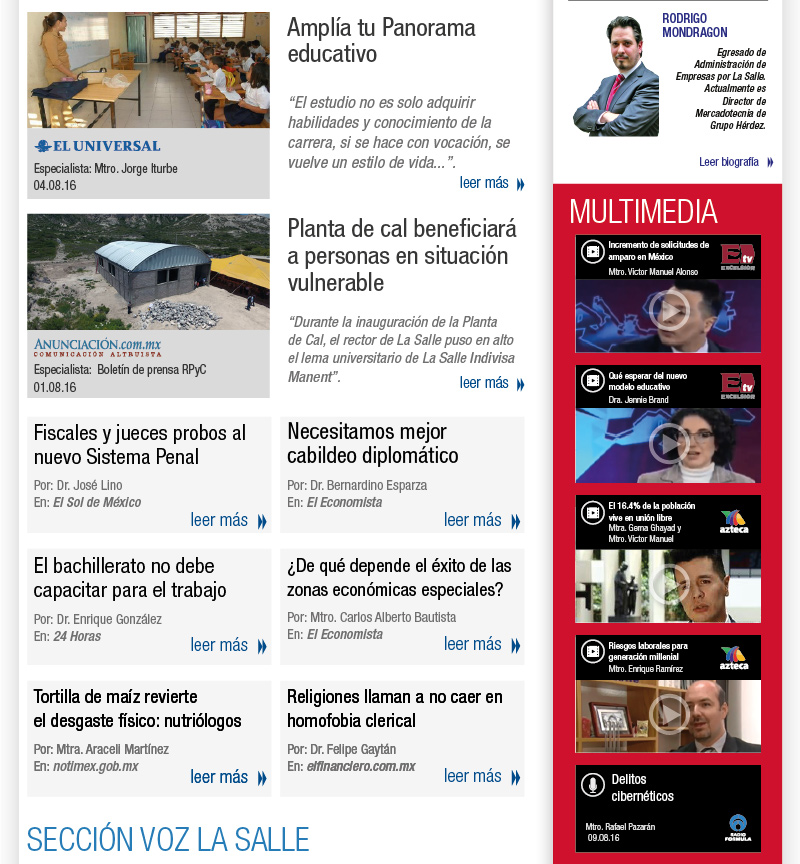Image resolution: width=800 pixels, height=864 pixels.
Task: Play video about población en unión libre
Action: [669, 584]
